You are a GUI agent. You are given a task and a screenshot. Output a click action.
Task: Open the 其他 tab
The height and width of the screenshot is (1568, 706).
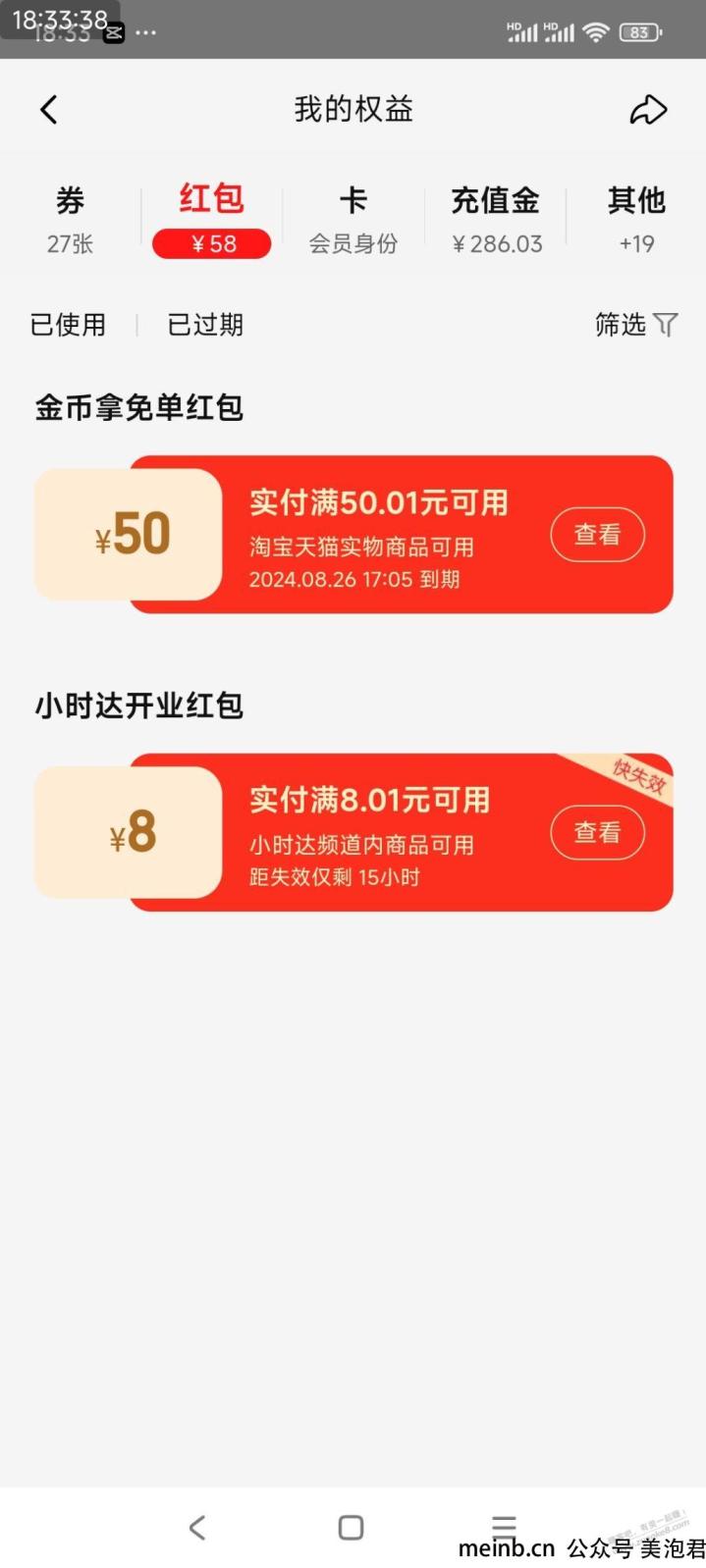(x=636, y=220)
